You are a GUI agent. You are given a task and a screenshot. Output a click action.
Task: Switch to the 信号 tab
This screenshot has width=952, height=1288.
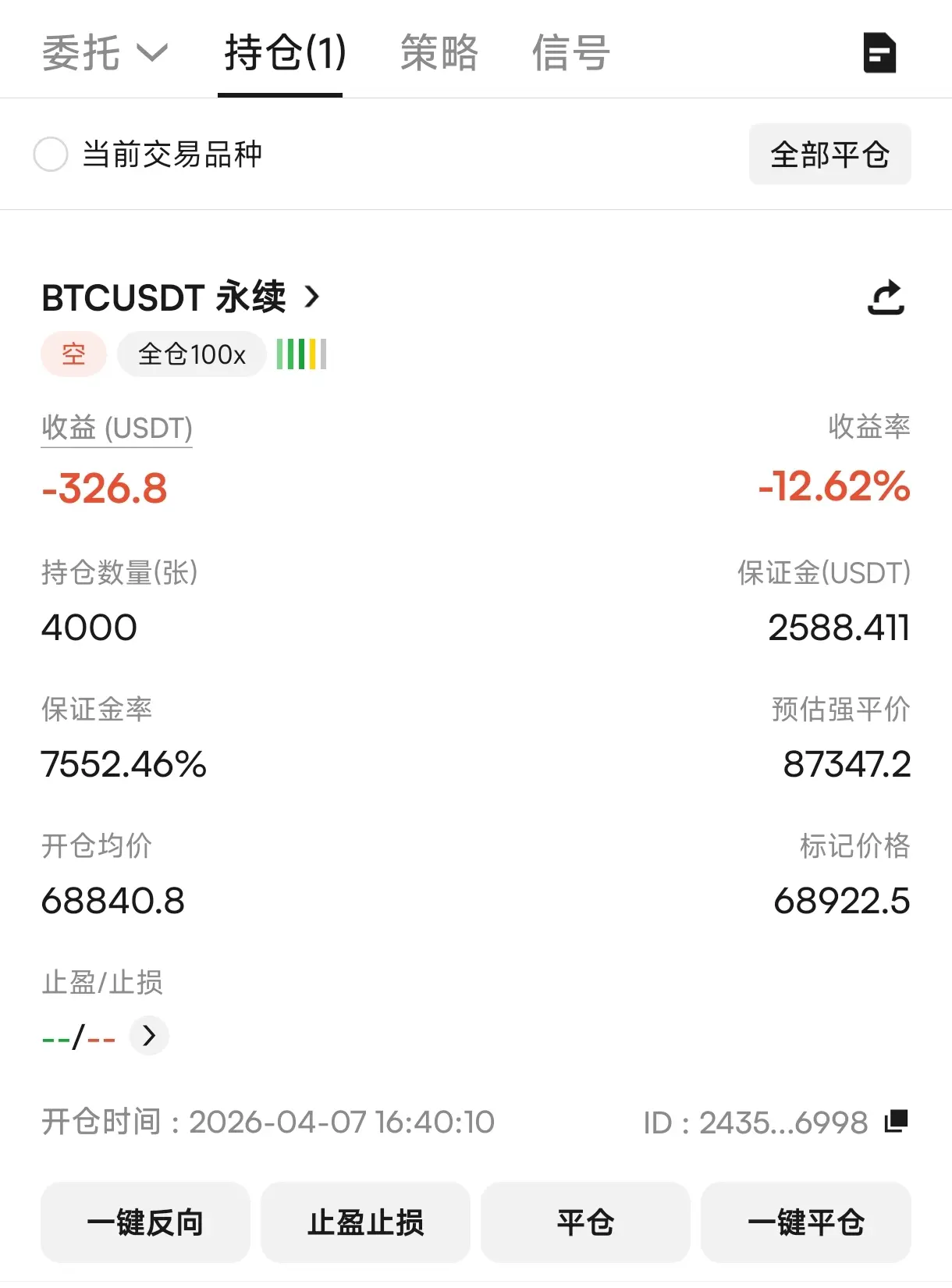570,53
